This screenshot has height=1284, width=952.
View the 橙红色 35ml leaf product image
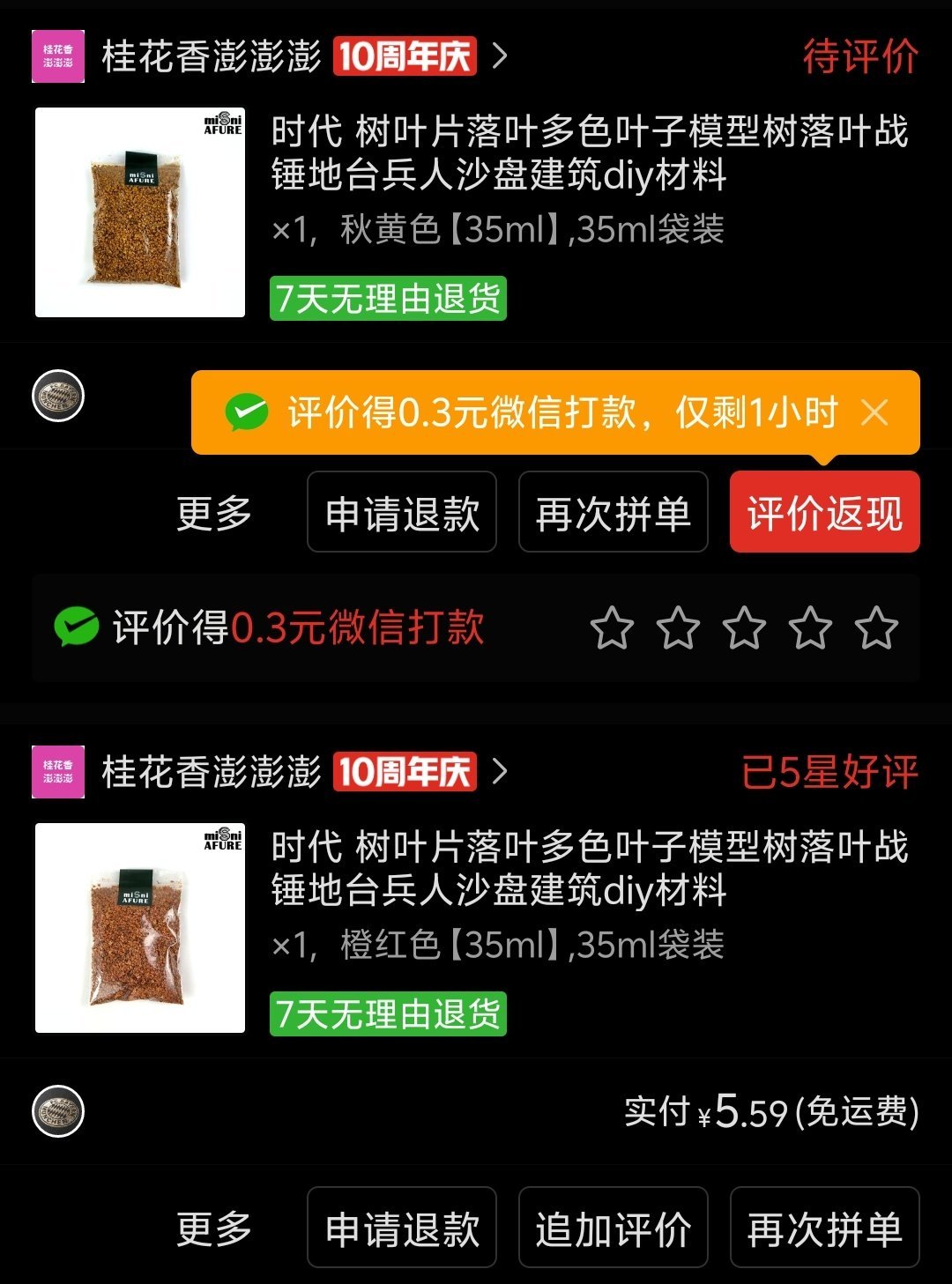pos(140,928)
